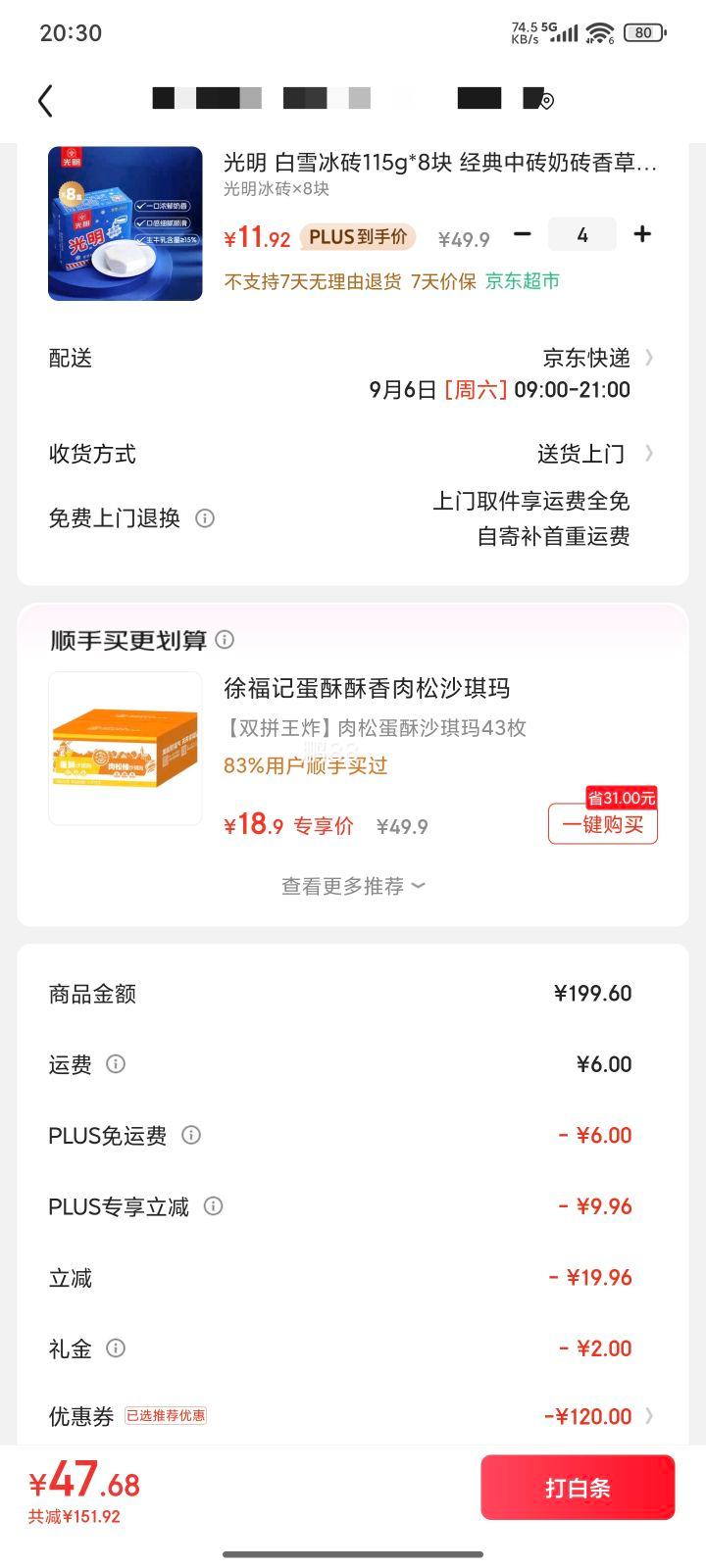
Task: Show info about PLUS免运费
Action: pos(191,1135)
